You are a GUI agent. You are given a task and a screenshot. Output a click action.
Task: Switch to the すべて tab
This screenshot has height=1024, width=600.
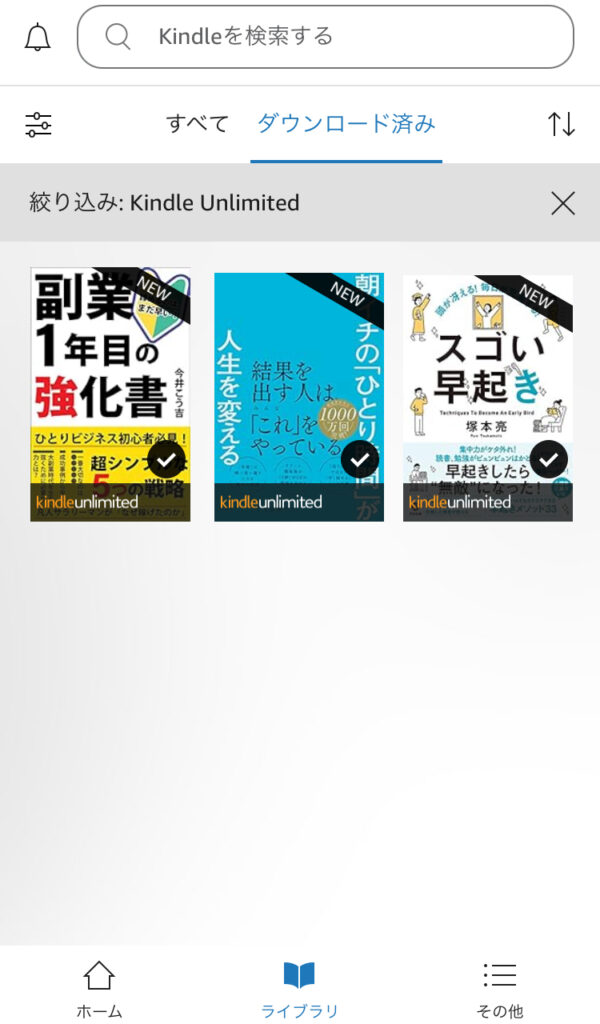197,124
